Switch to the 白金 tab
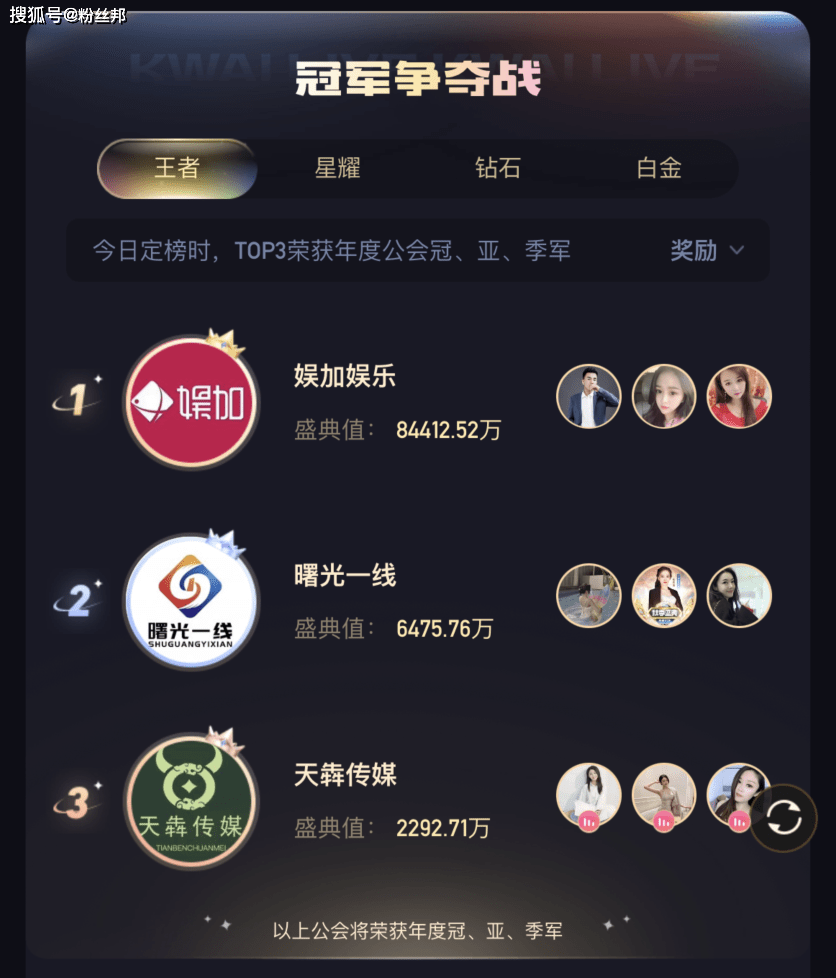 click(659, 168)
